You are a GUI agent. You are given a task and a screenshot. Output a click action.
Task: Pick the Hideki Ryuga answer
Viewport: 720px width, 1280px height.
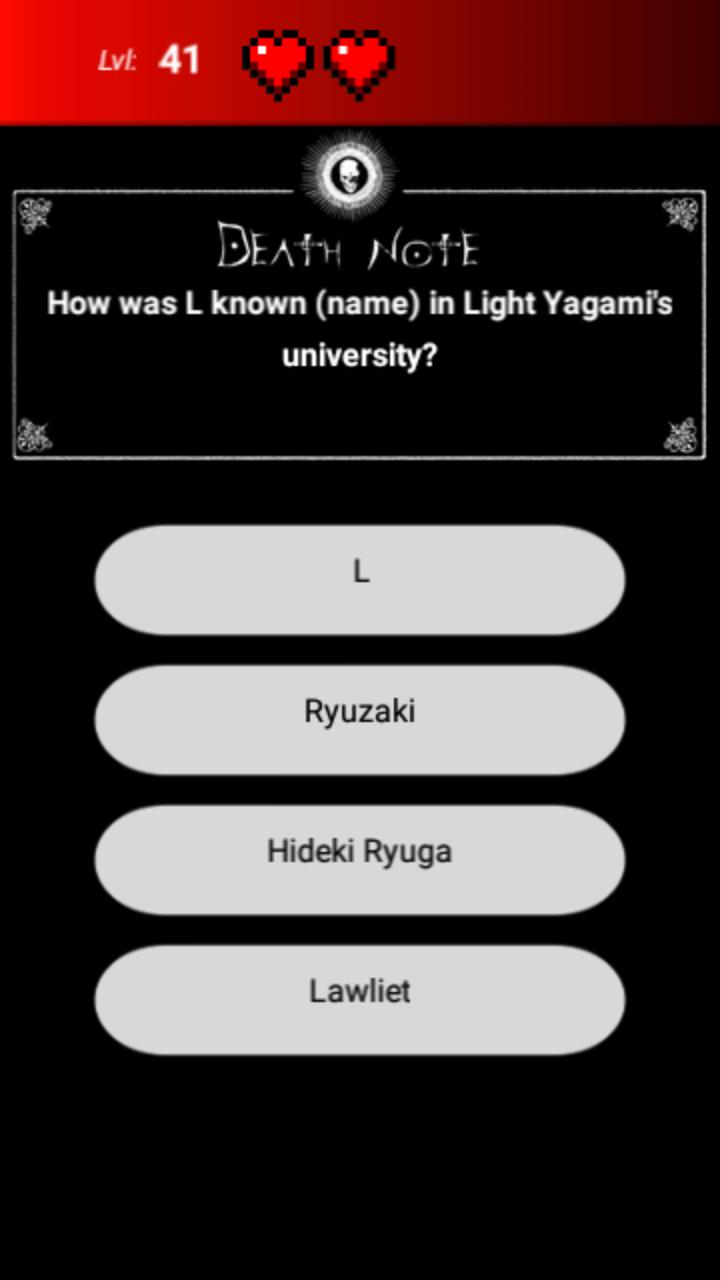pyautogui.click(x=360, y=860)
